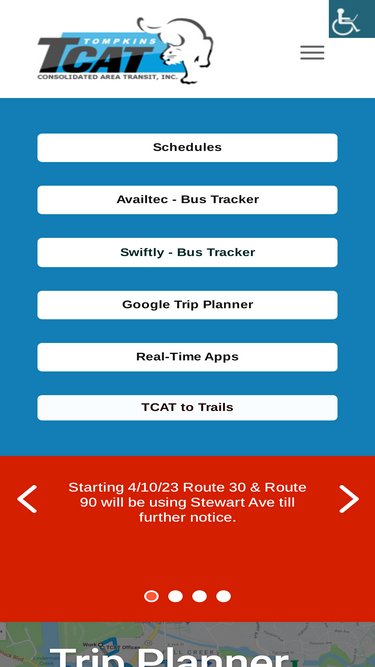This screenshot has width=375, height=667.
Task: Open the accessibility wheelchair options
Action: coord(352,19)
